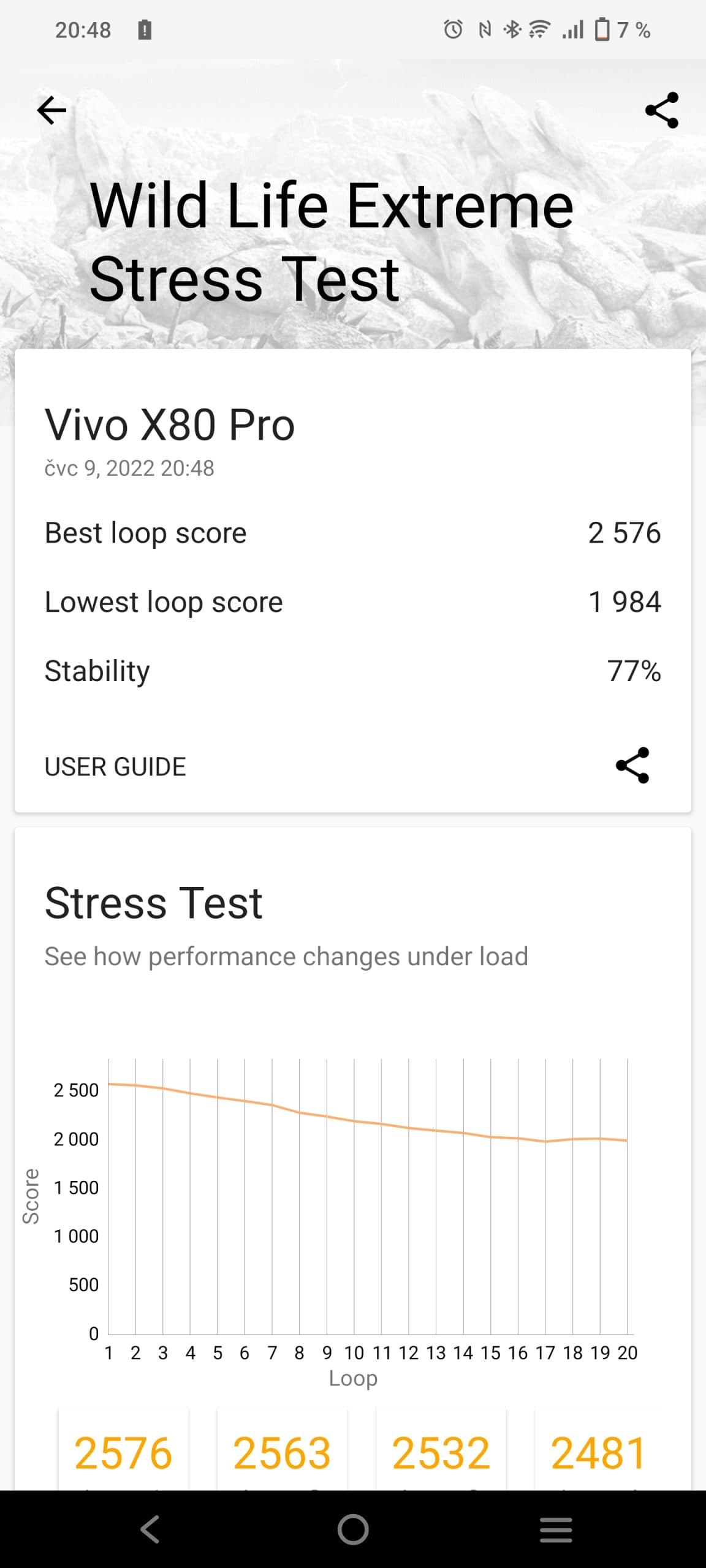This screenshot has height=1568, width=706.
Task: Open the USER GUIDE link
Action: pyautogui.click(x=115, y=767)
